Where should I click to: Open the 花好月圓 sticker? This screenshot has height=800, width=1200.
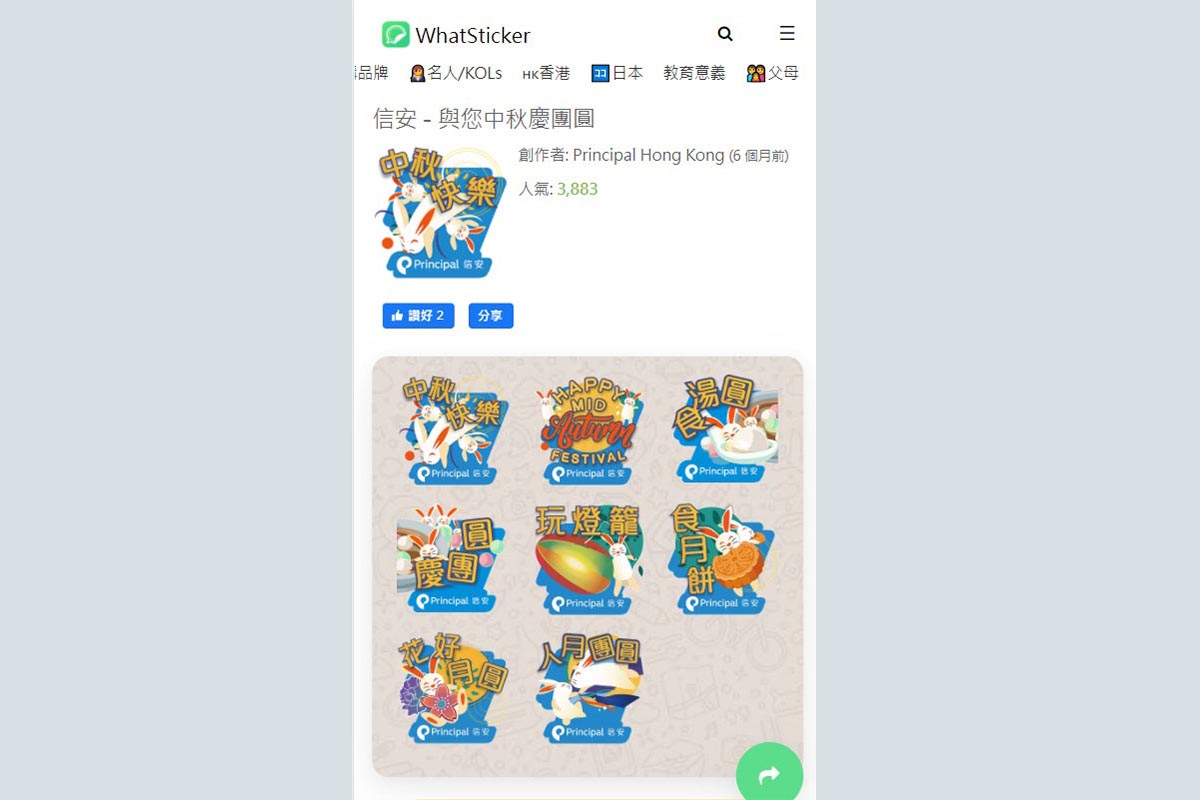pos(453,688)
